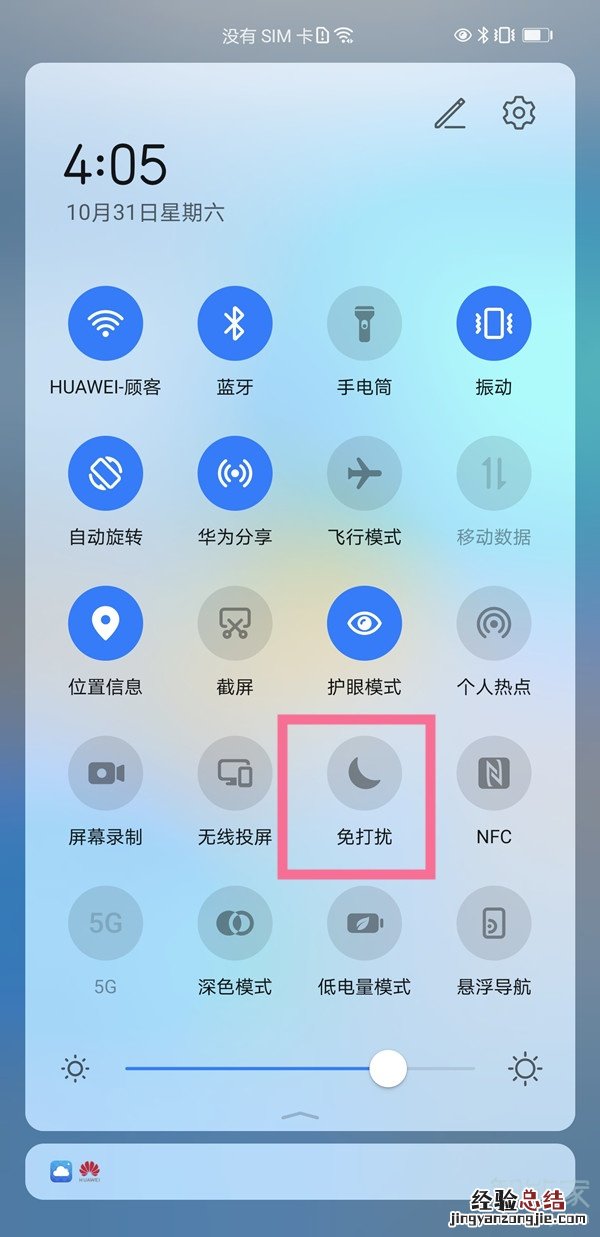
Task: Turn off 位置信息 location
Action: click(105, 623)
